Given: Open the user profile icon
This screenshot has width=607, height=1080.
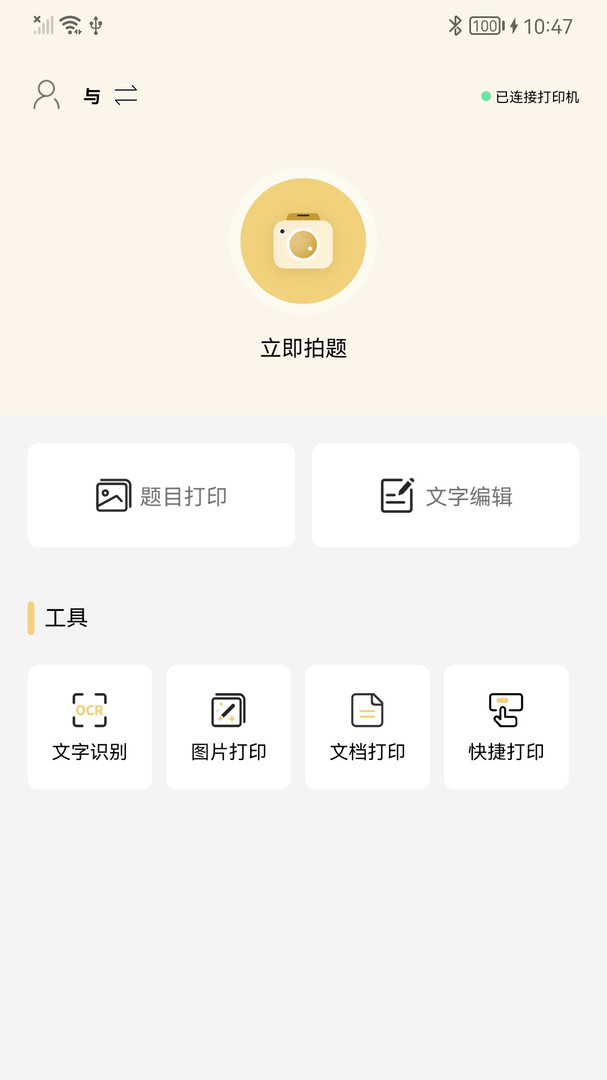Looking at the screenshot, I should click(x=46, y=95).
